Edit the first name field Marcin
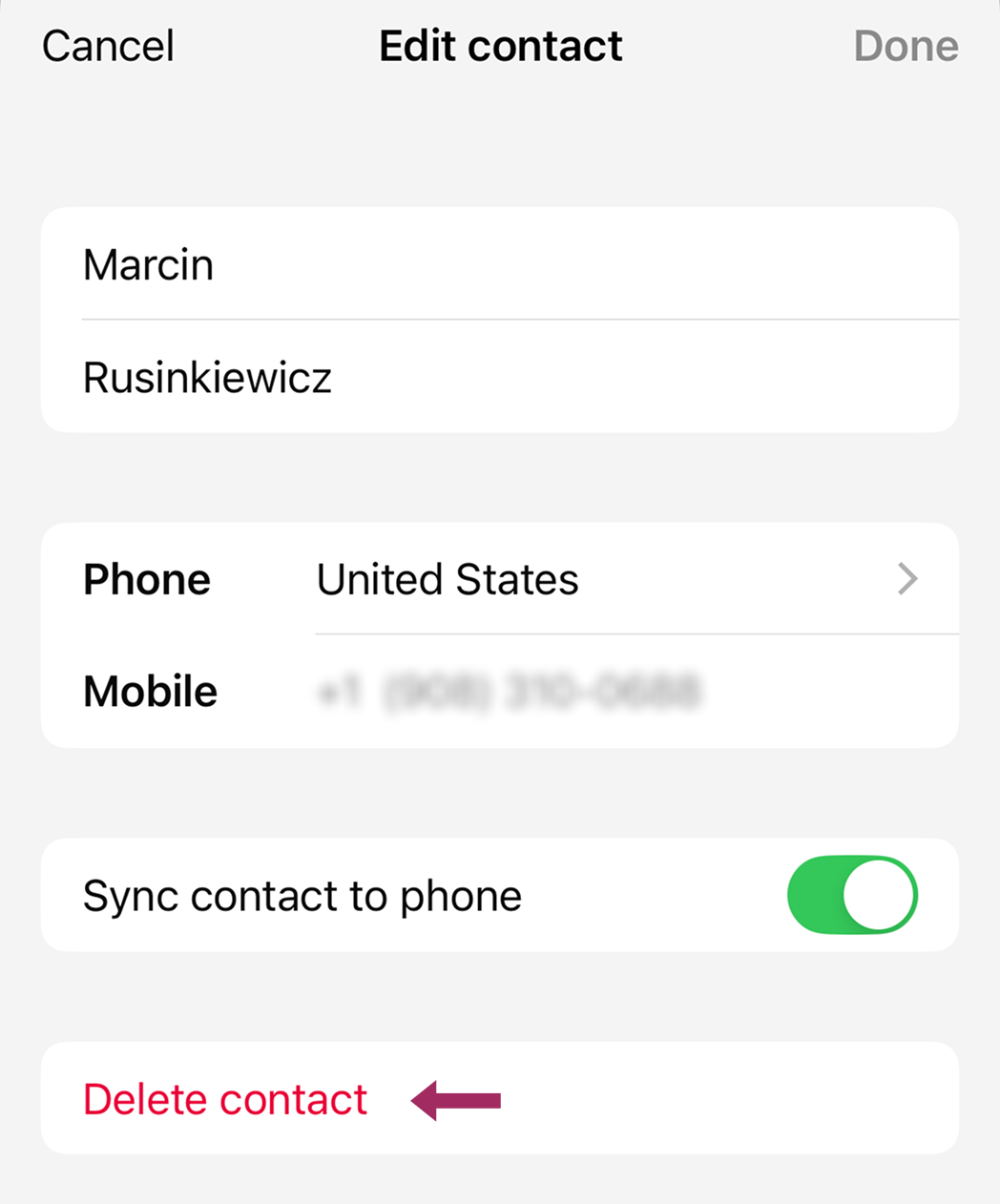1000x1204 pixels. (382, 265)
